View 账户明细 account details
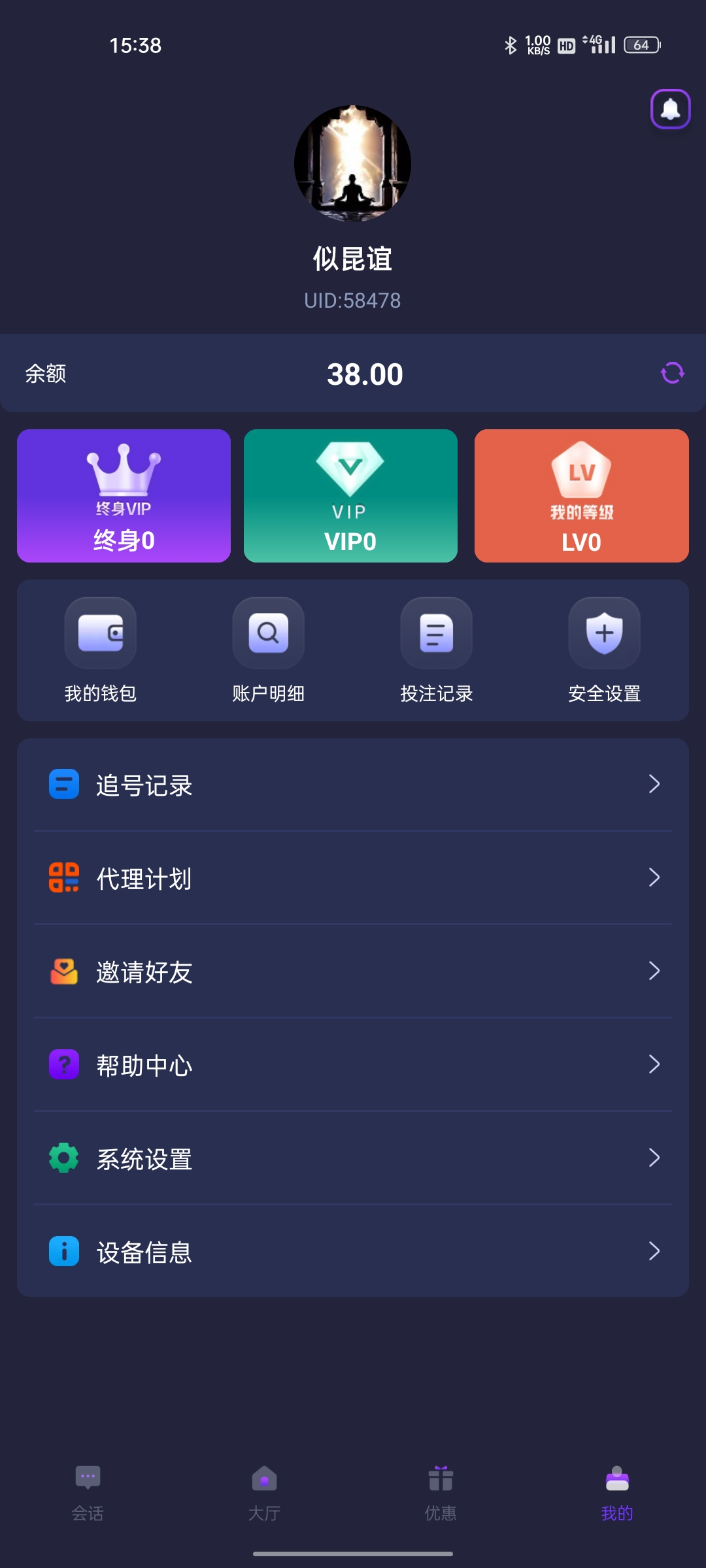Image resolution: width=706 pixels, height=1568 pixels. 269,650
